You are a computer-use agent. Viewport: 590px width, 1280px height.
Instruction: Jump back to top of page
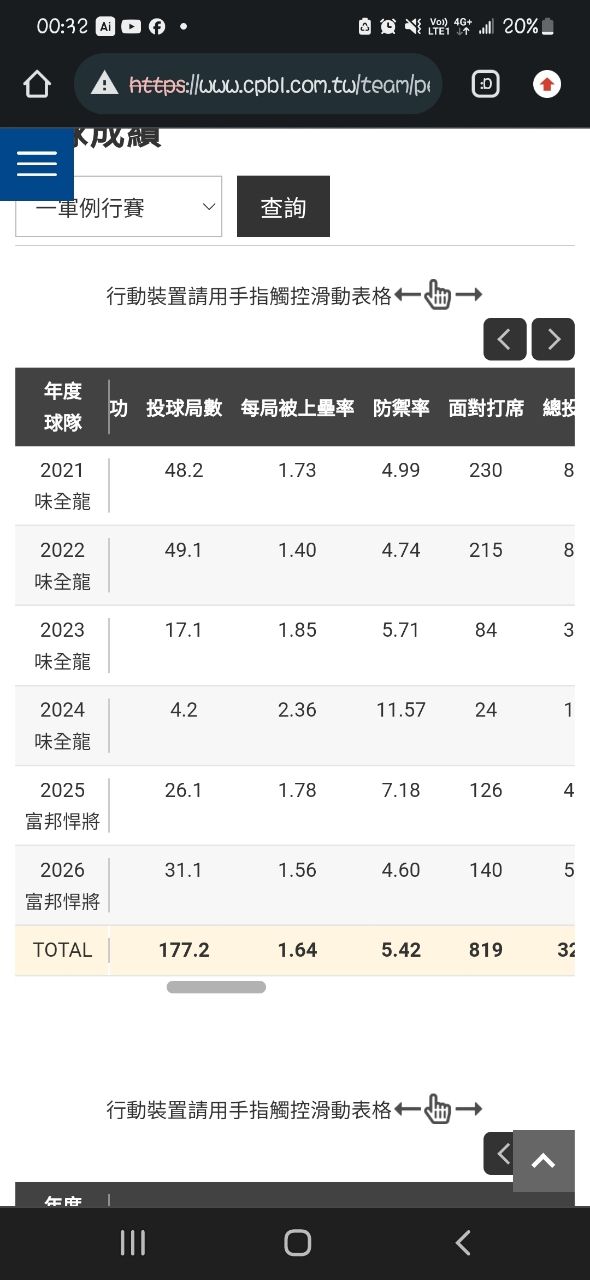pos(544,1161)
